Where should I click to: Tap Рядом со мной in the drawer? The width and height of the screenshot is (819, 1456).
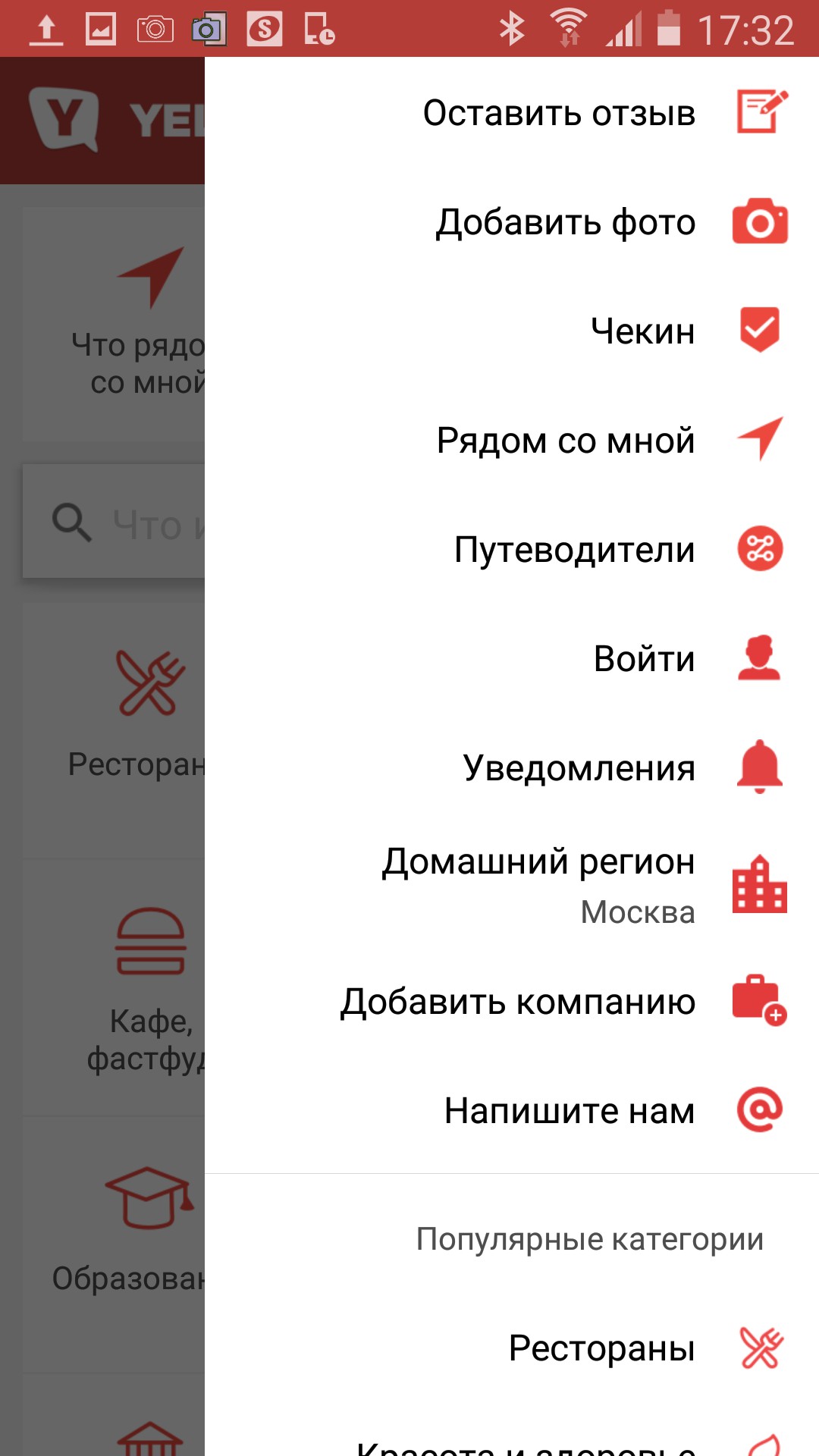point(566,441)
